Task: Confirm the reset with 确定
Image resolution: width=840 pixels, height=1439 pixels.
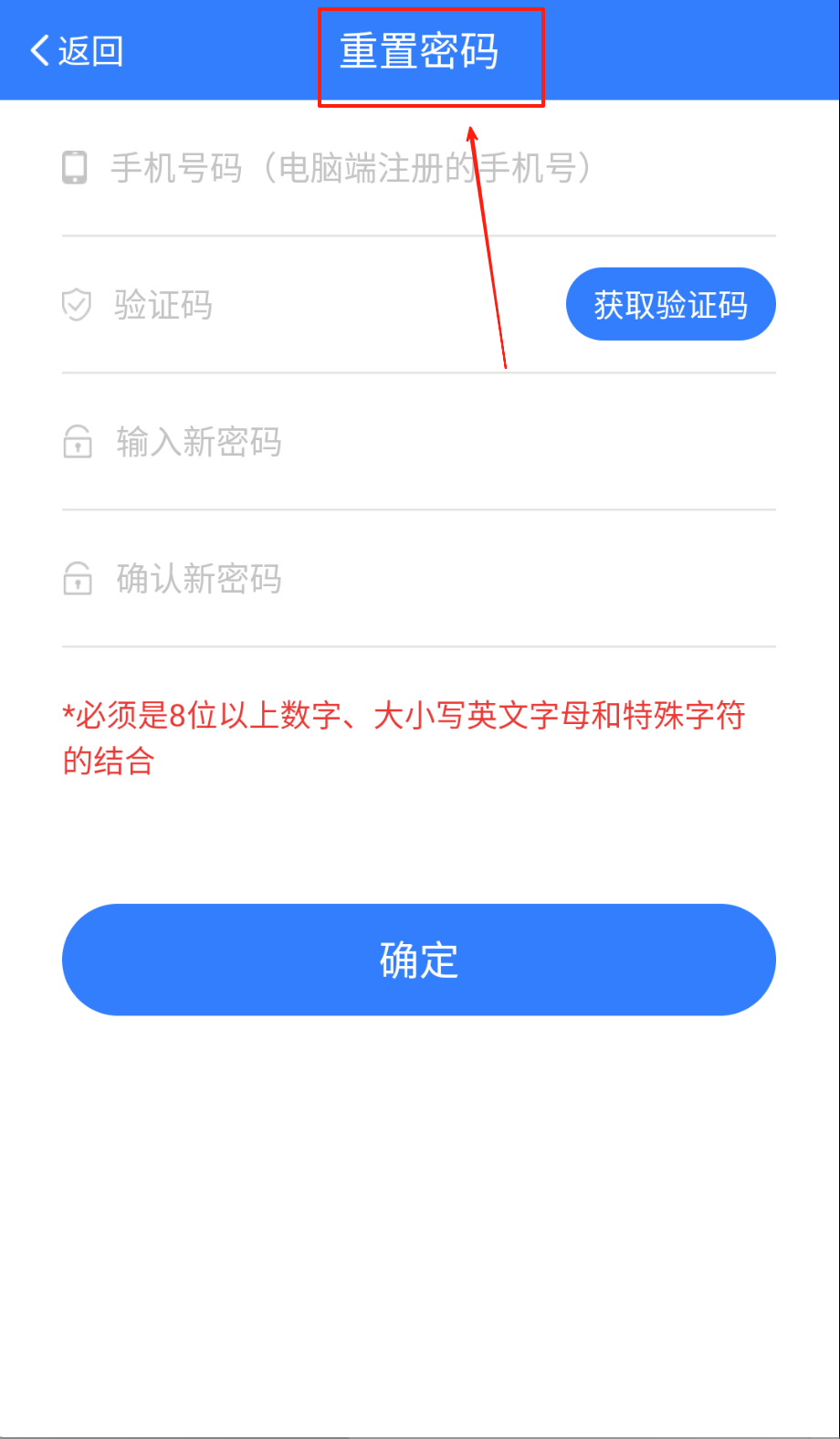Action: (x=418, y=960)
